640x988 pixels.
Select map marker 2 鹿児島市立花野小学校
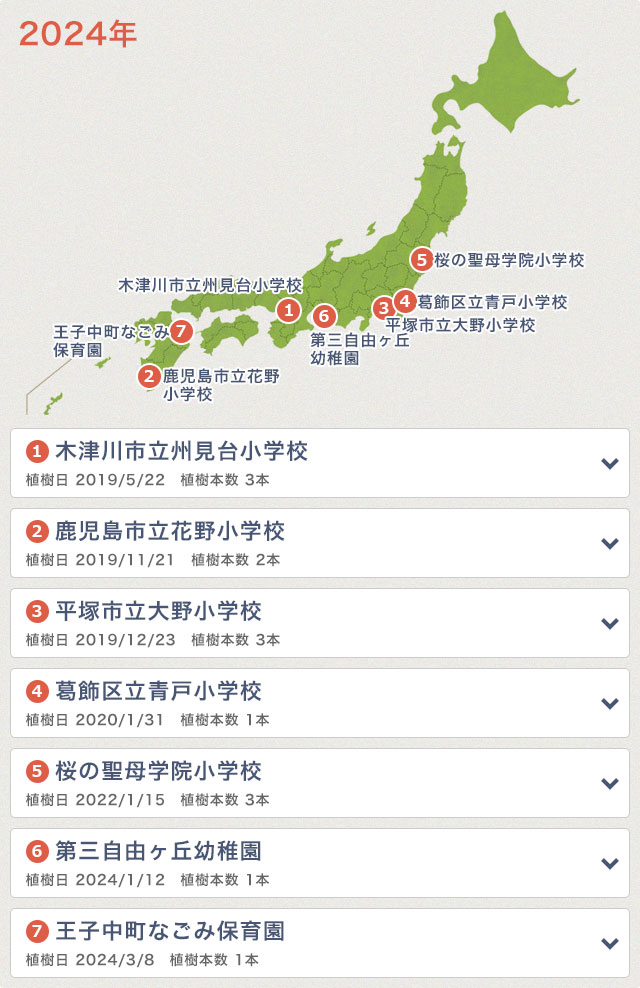[149, 376]
